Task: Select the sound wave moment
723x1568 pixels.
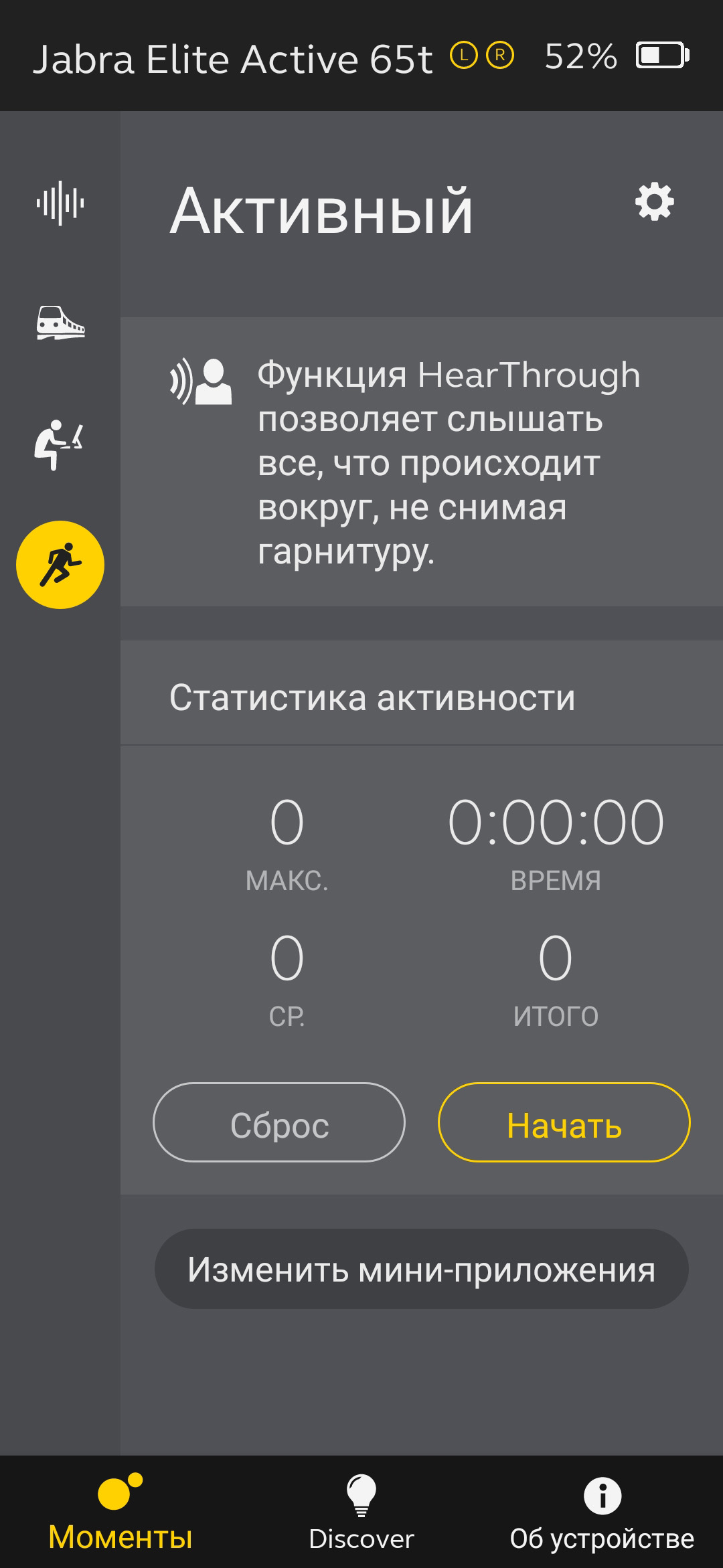Action: tap(60, 203)
